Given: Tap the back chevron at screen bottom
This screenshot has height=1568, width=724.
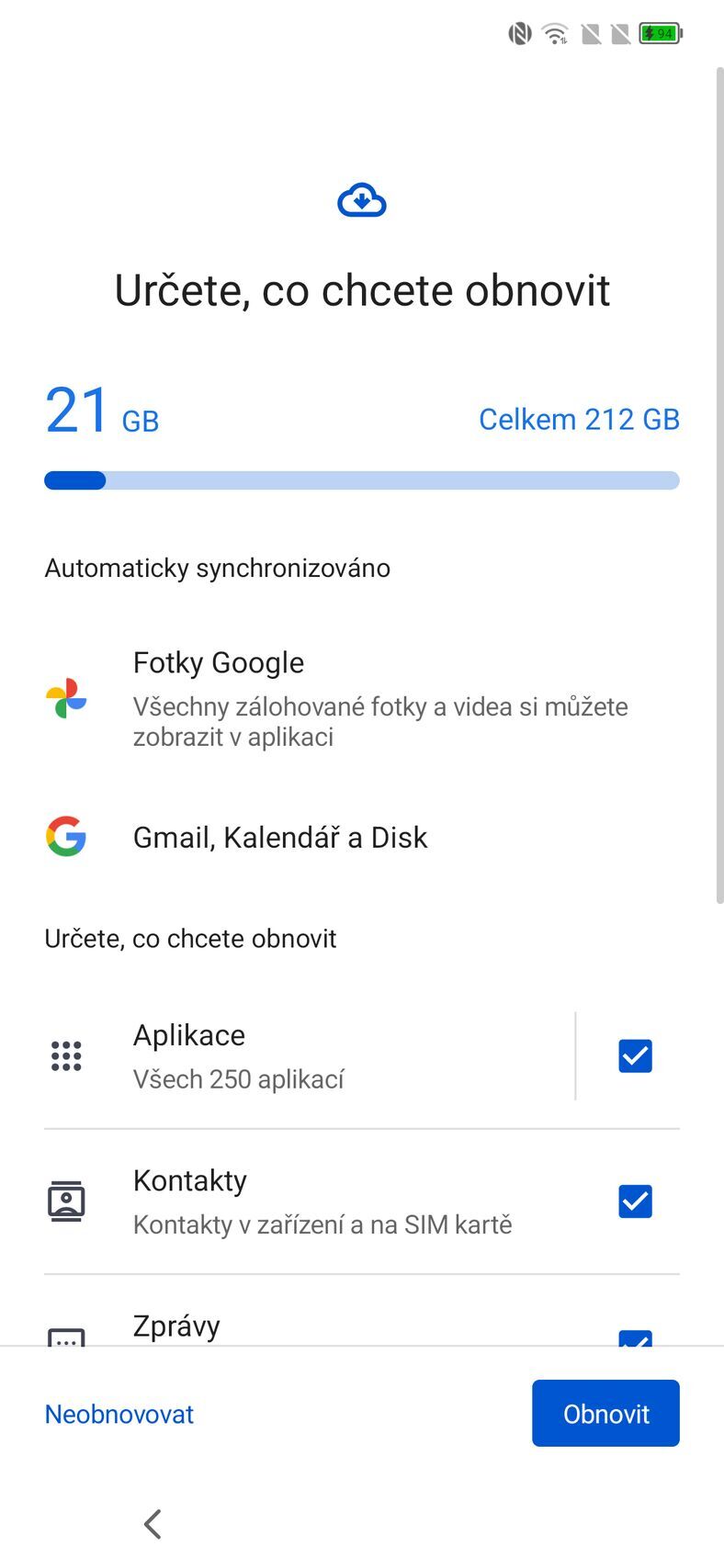Looking at the screenshot, I should [x=152, y=1523].
